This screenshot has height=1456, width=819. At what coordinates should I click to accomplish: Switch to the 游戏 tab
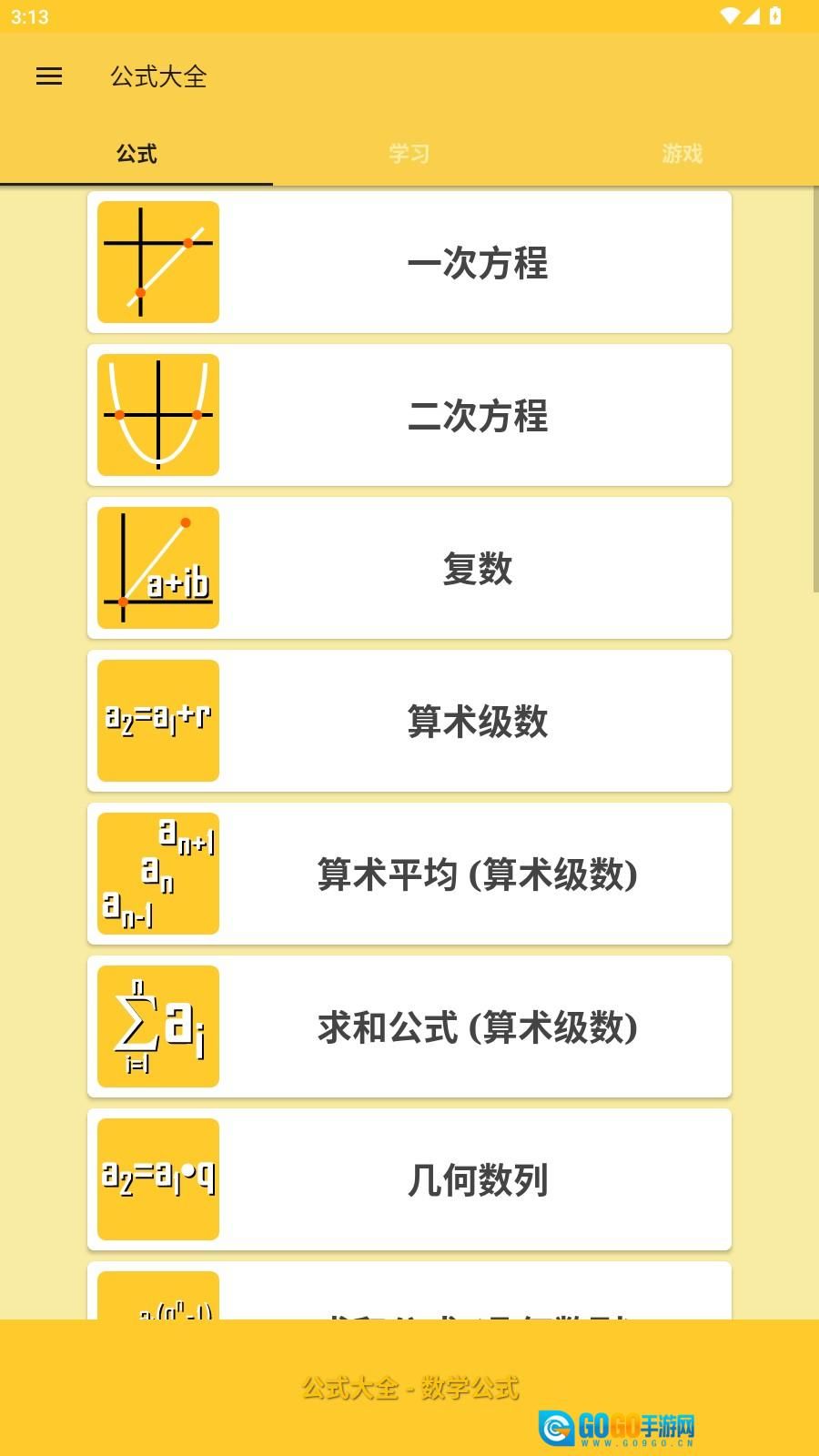click(682, 153)
